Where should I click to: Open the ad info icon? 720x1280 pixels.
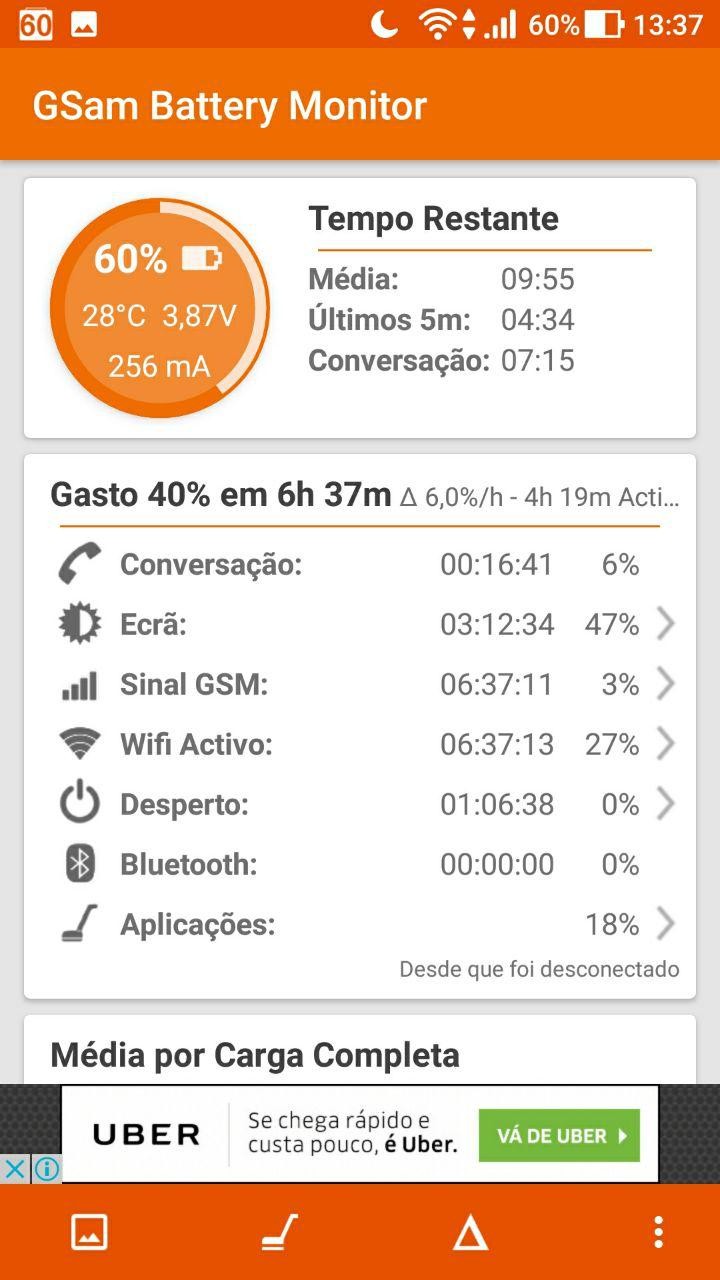click(46, 1168)
